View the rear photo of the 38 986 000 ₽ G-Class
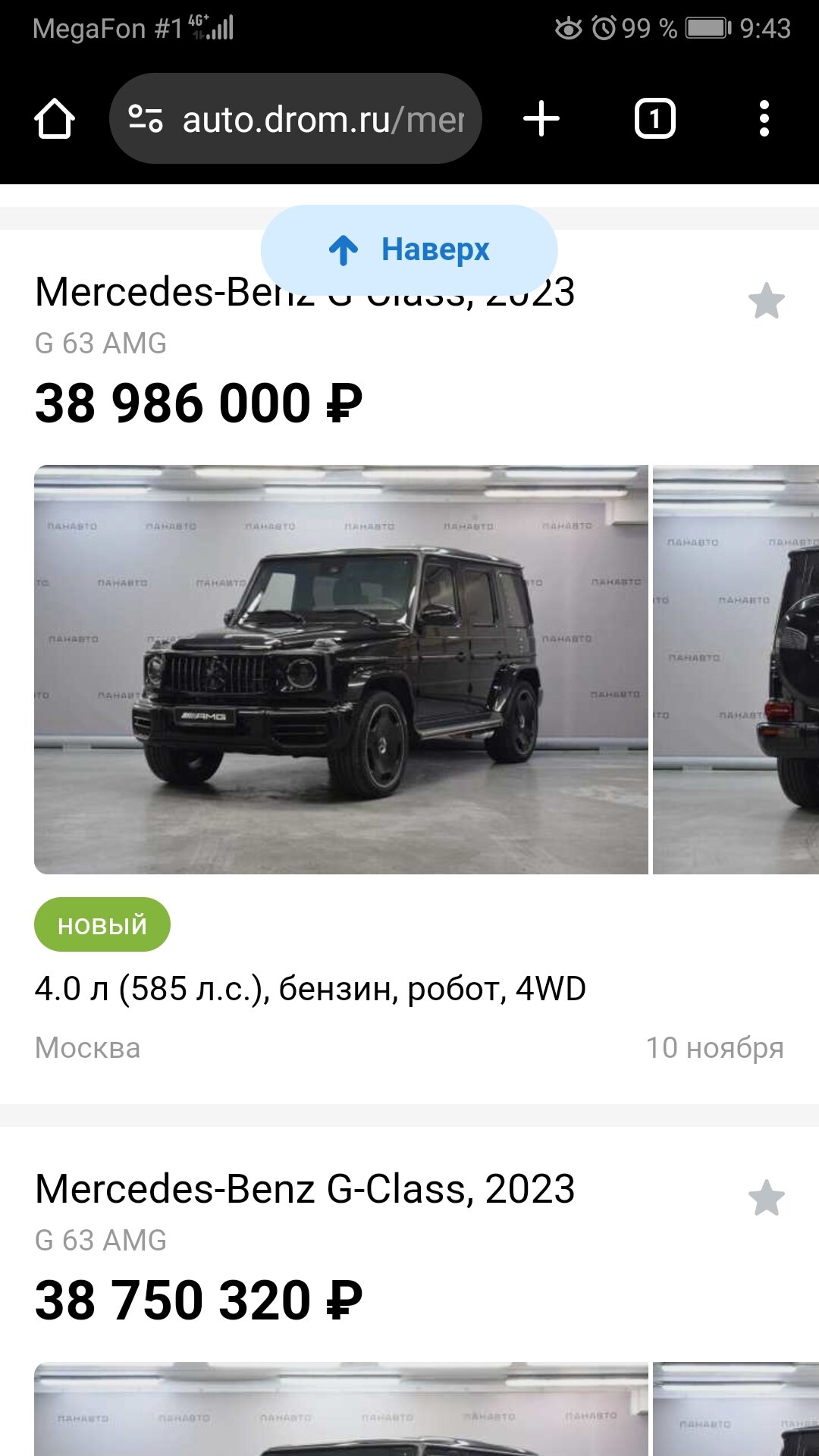The width and height of the screenshot is (819, 1456). point(736,670)
